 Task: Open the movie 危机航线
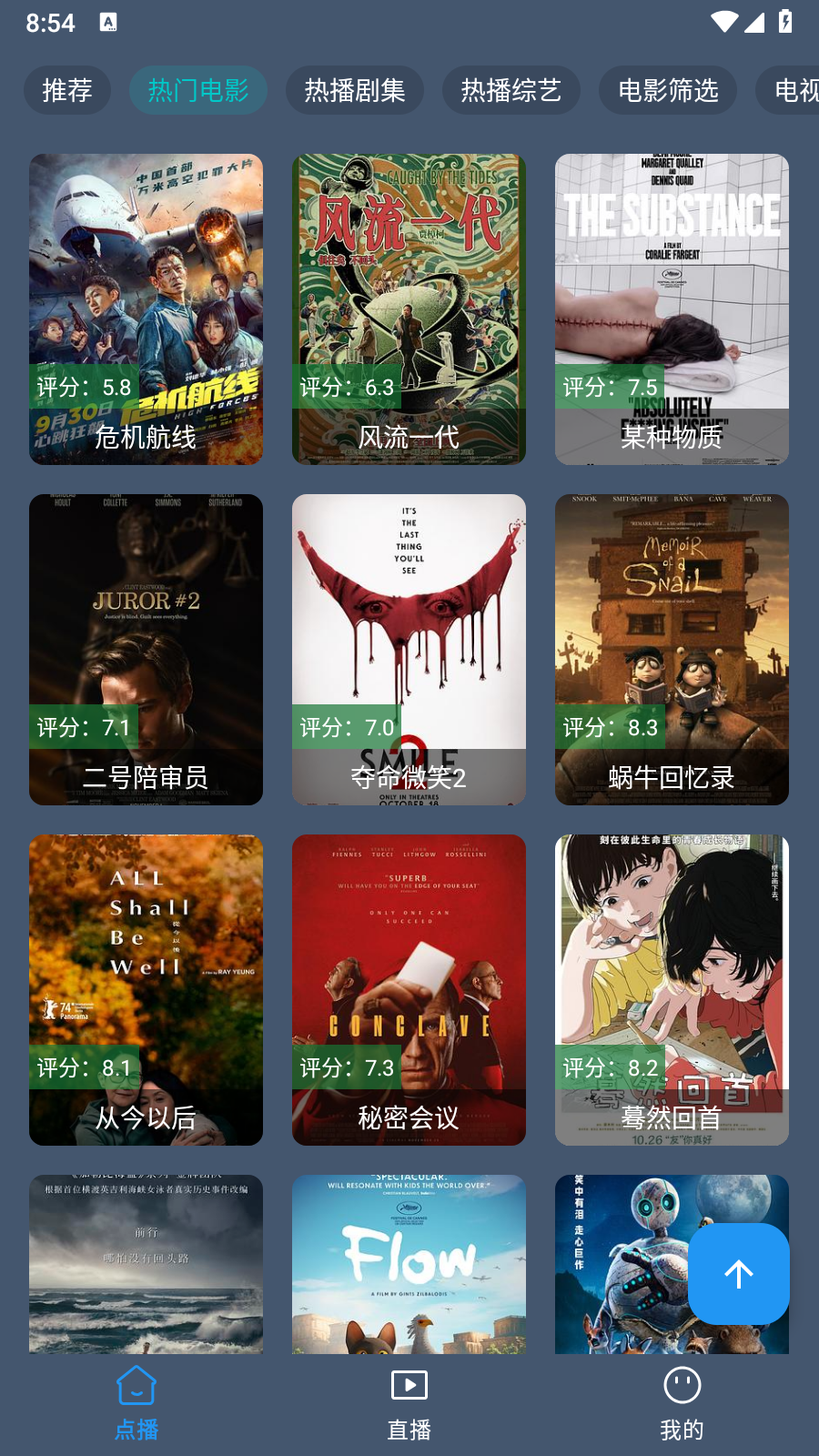pos(146,309)
